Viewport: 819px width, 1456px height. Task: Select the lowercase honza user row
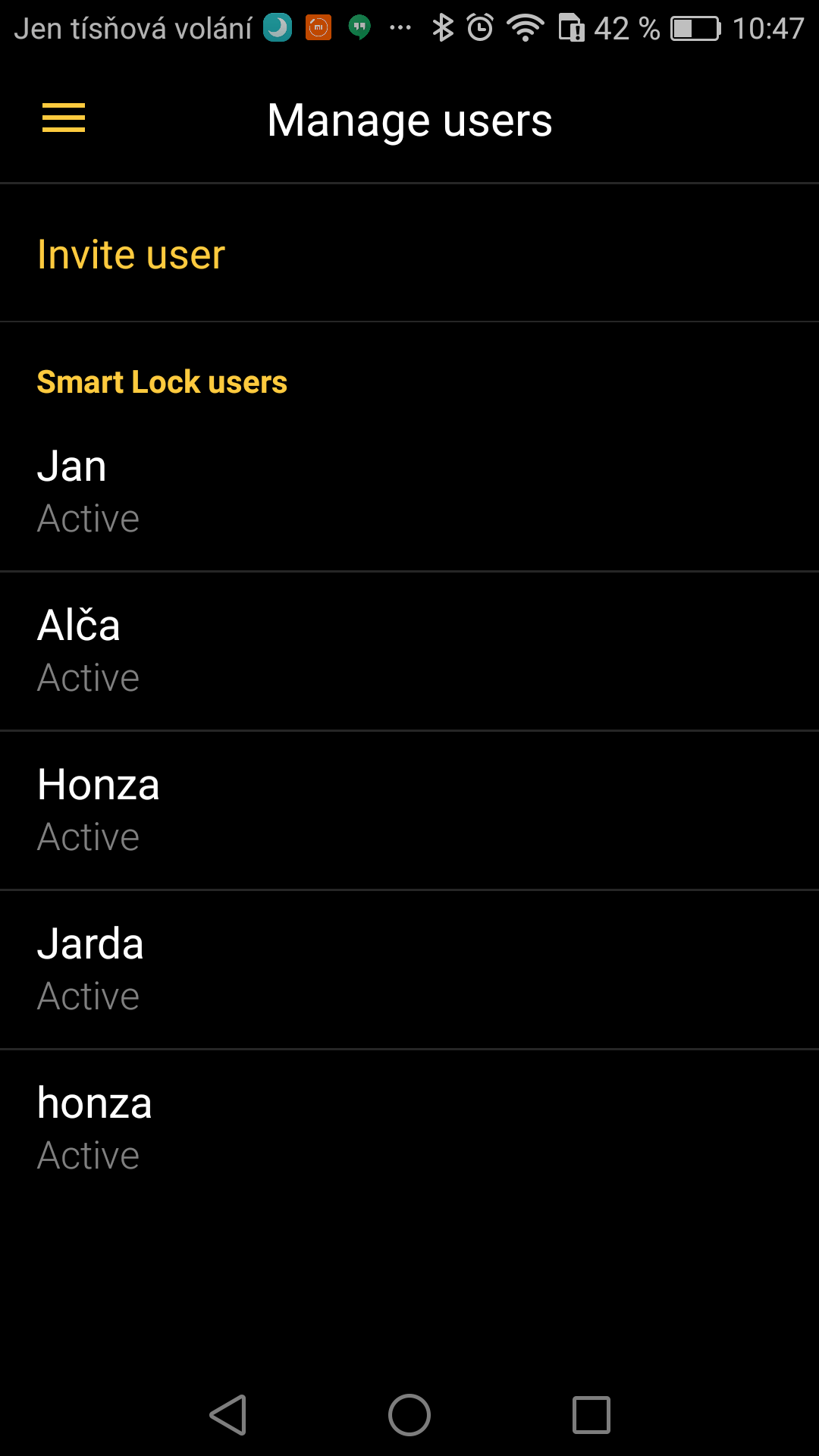click(x=409, y=1129)
